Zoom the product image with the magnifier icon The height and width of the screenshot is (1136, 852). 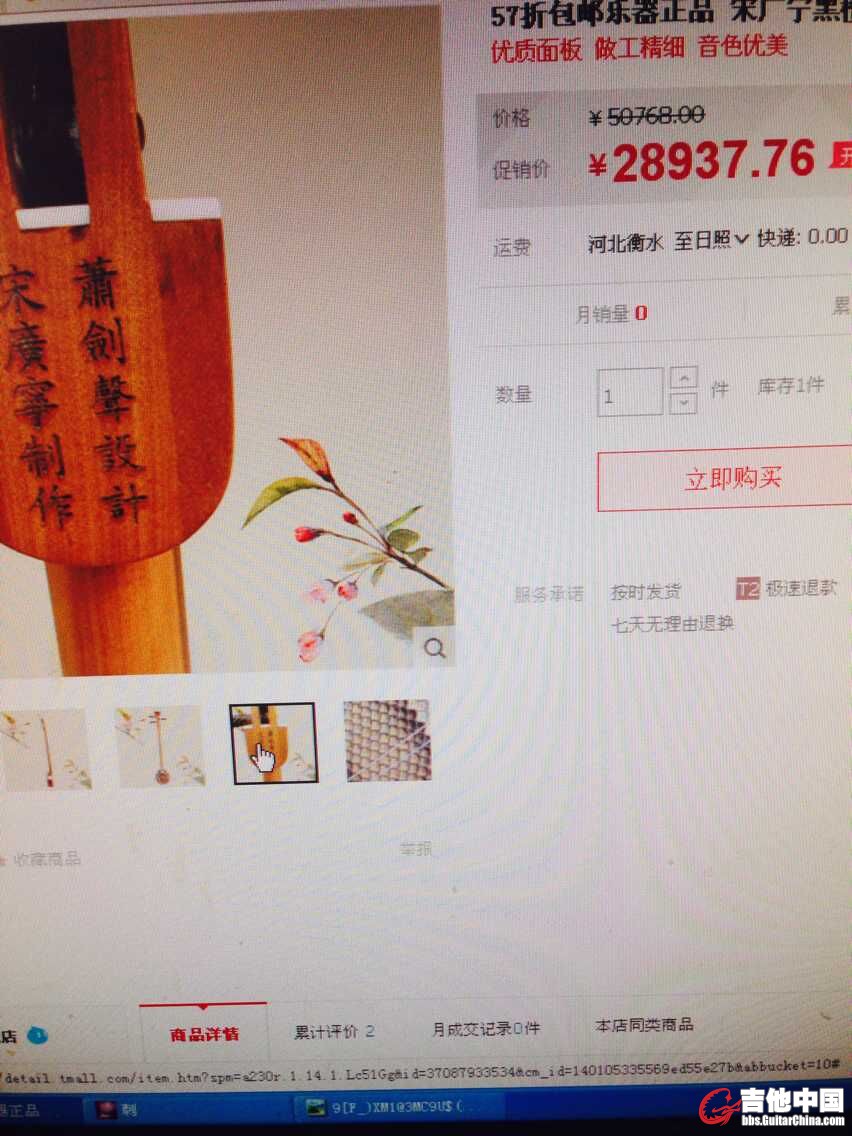coord(434,648)
